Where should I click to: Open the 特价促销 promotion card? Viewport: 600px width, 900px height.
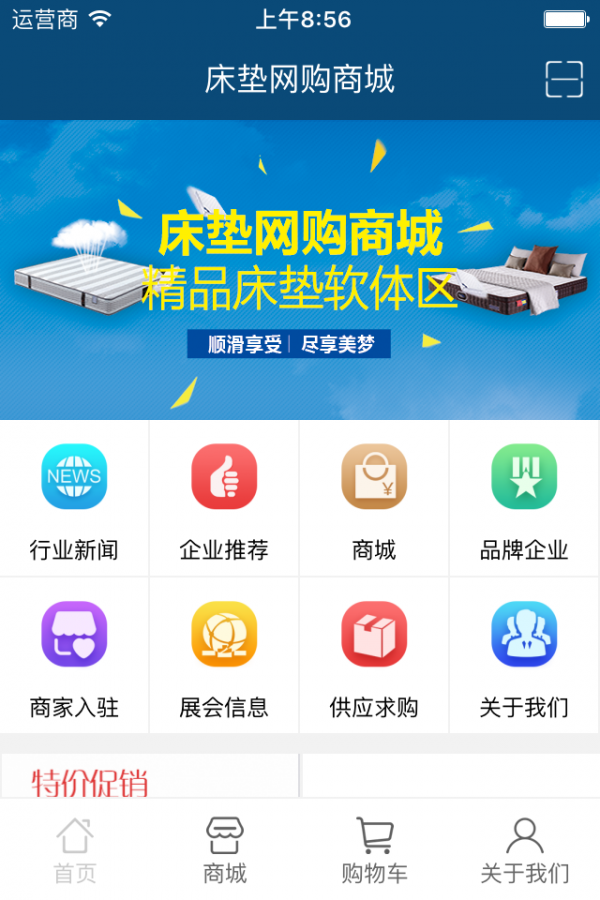point(150,779)
